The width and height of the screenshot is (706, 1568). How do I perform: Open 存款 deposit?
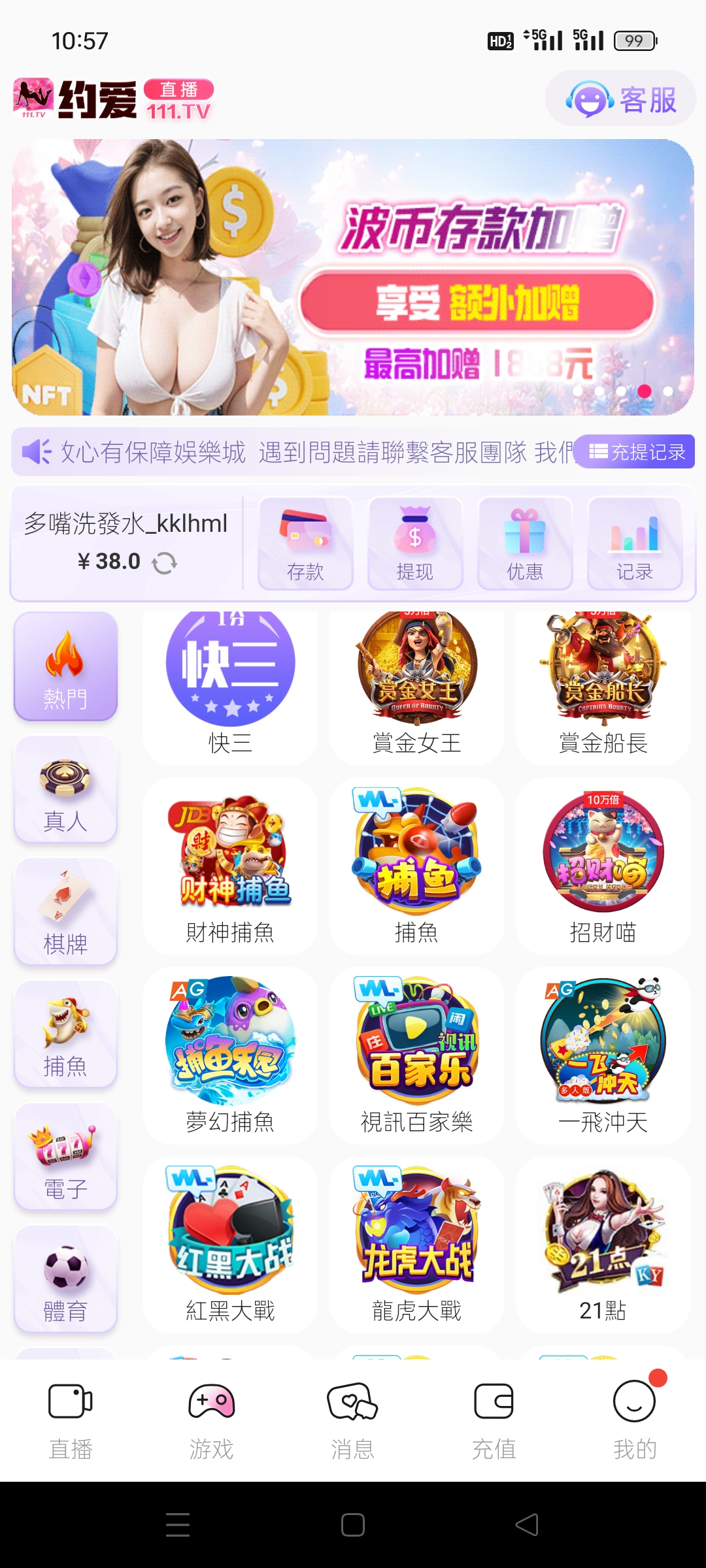click(305, 544)
